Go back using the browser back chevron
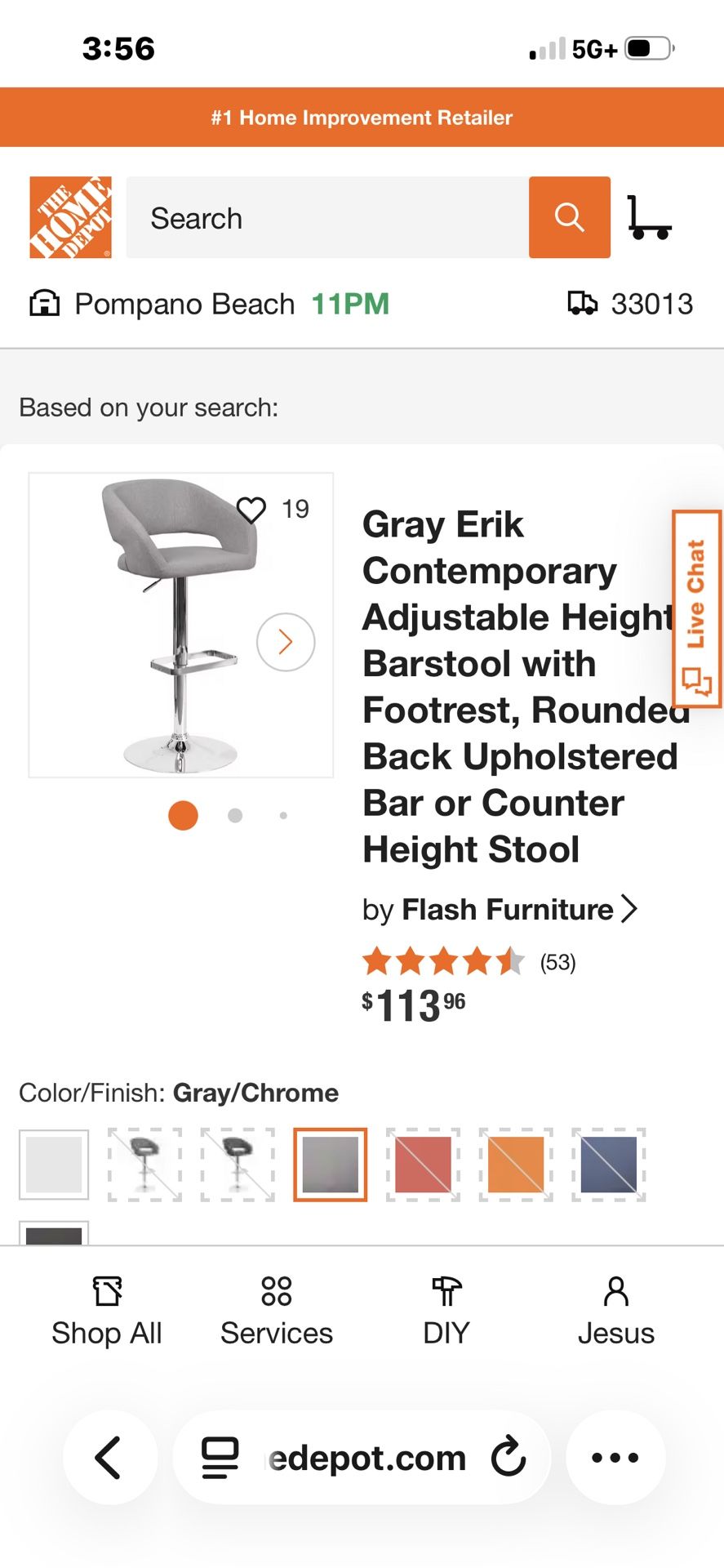Screen dimensions: 724x1568 click(110, 1457)
